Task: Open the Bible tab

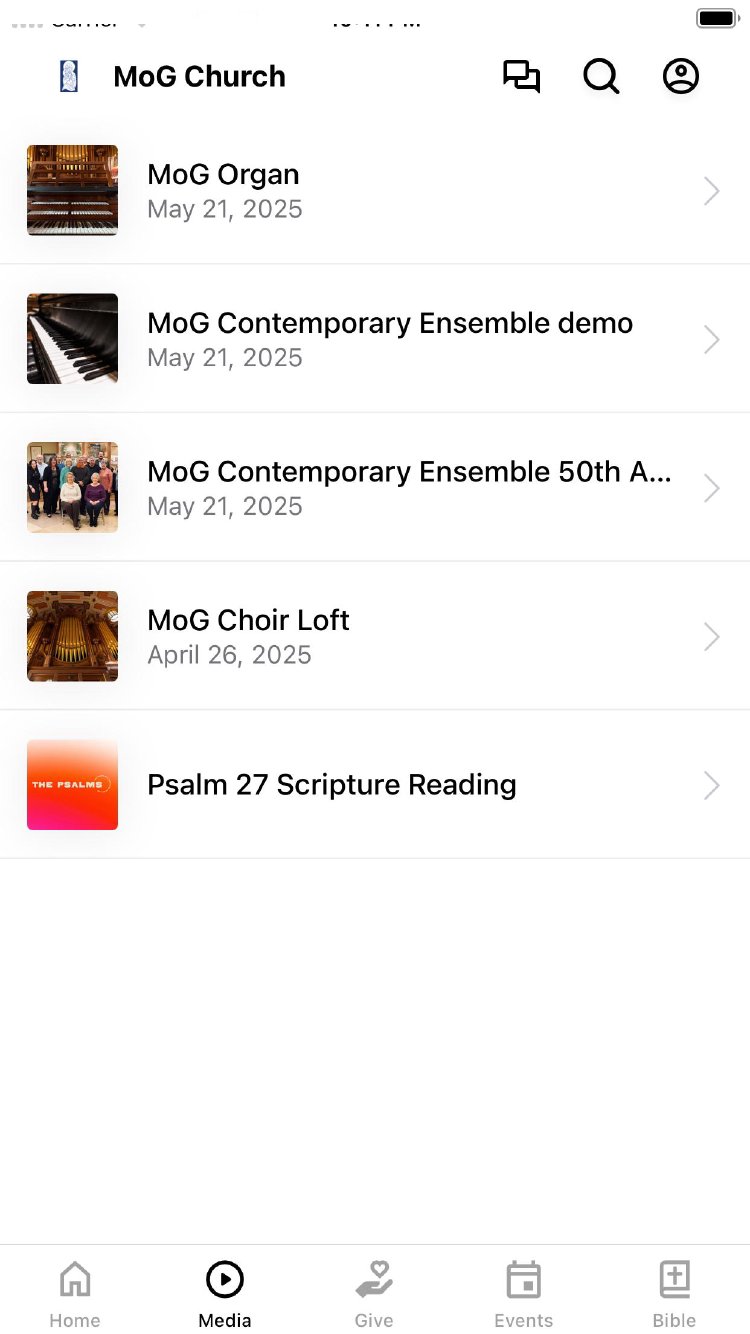Action: pos(674,1292)
